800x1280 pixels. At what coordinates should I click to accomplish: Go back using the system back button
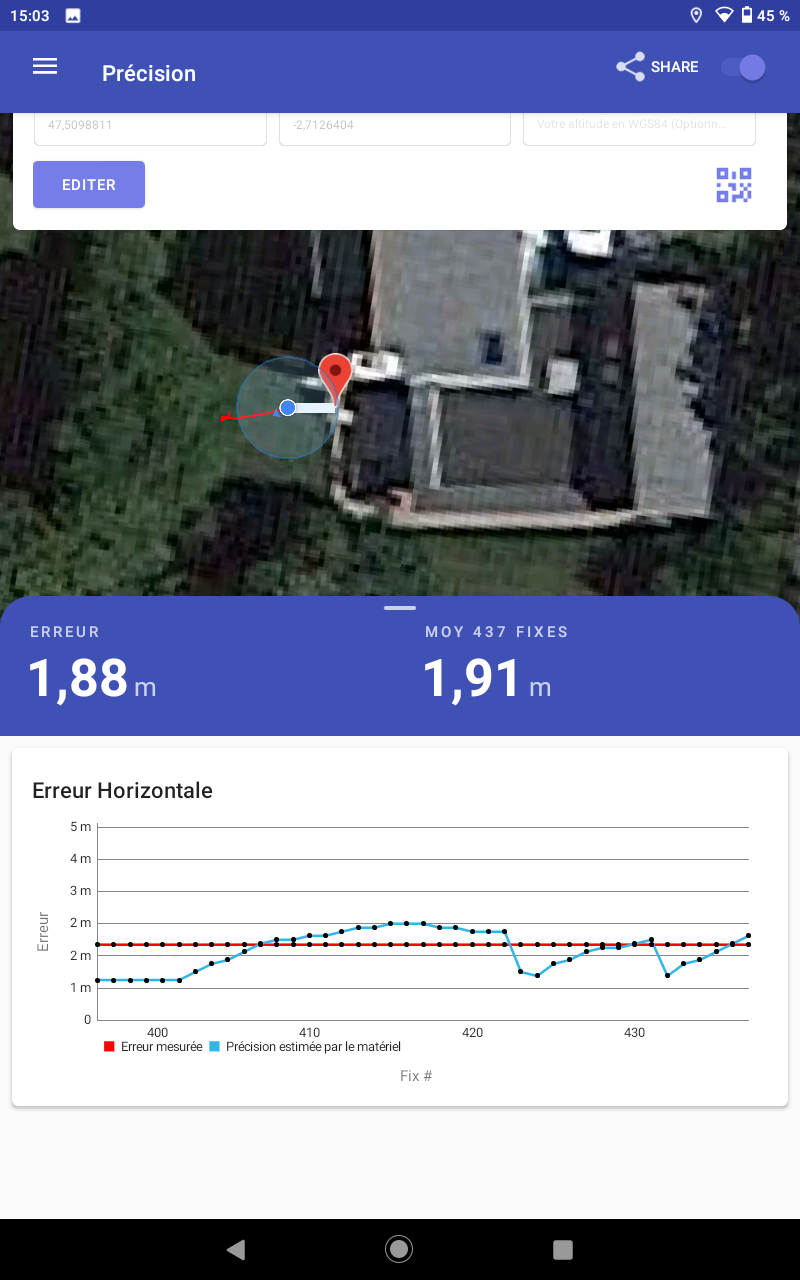pyautogui.click(x=236, y=1249)
